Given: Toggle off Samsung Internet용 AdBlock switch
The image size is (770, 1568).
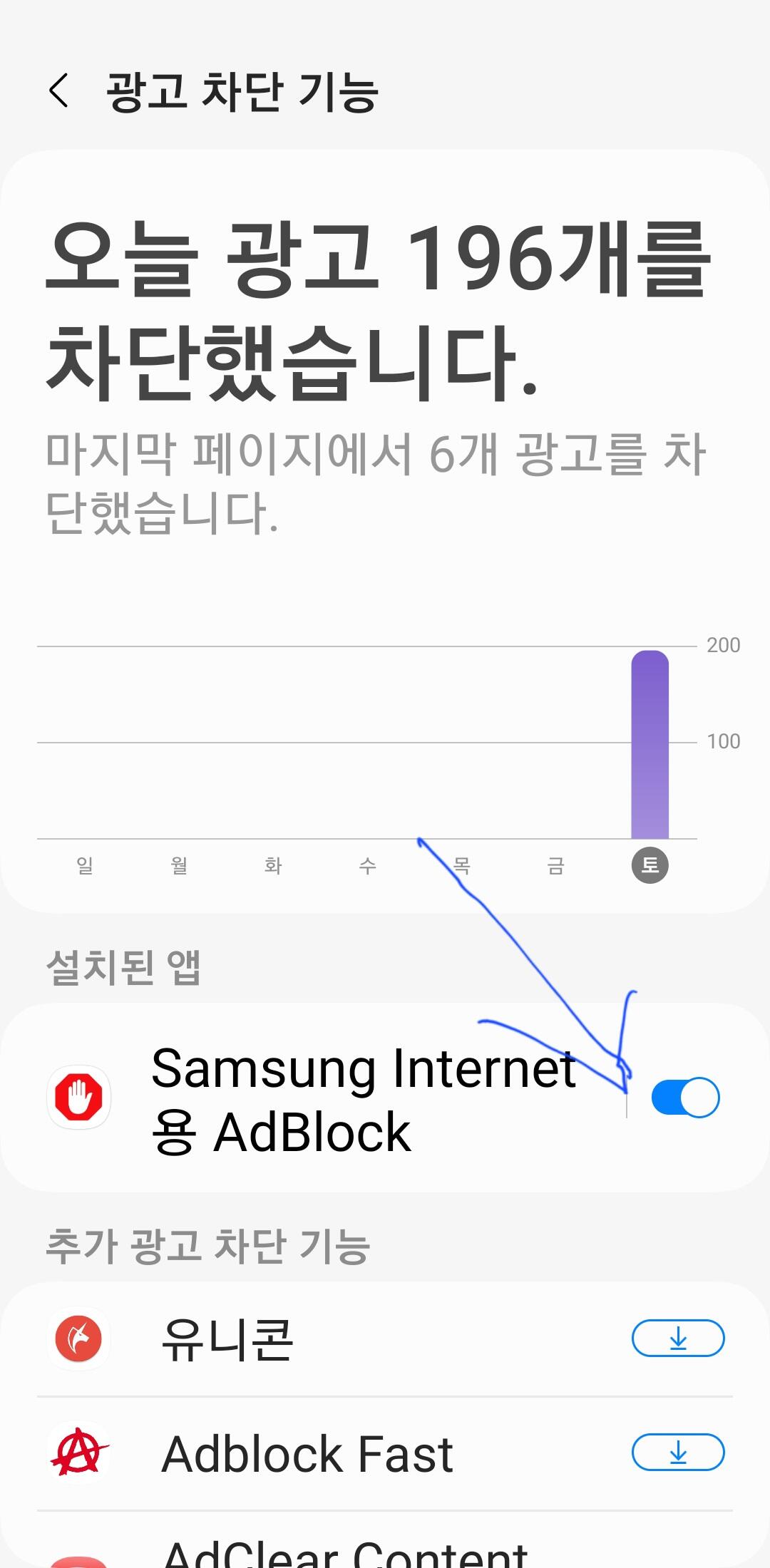Looking at the screenshot, I should 685,1098.
